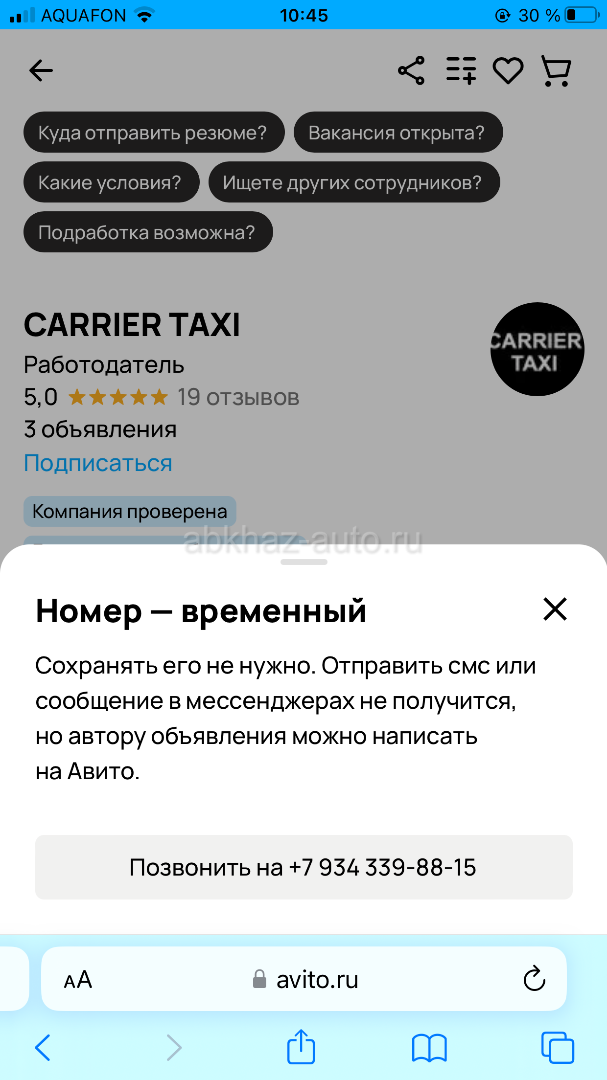The height and width of the screenshot is (1080, 607).
Task: Tap the avito.ru address field
Action: (x=304, y=979)
